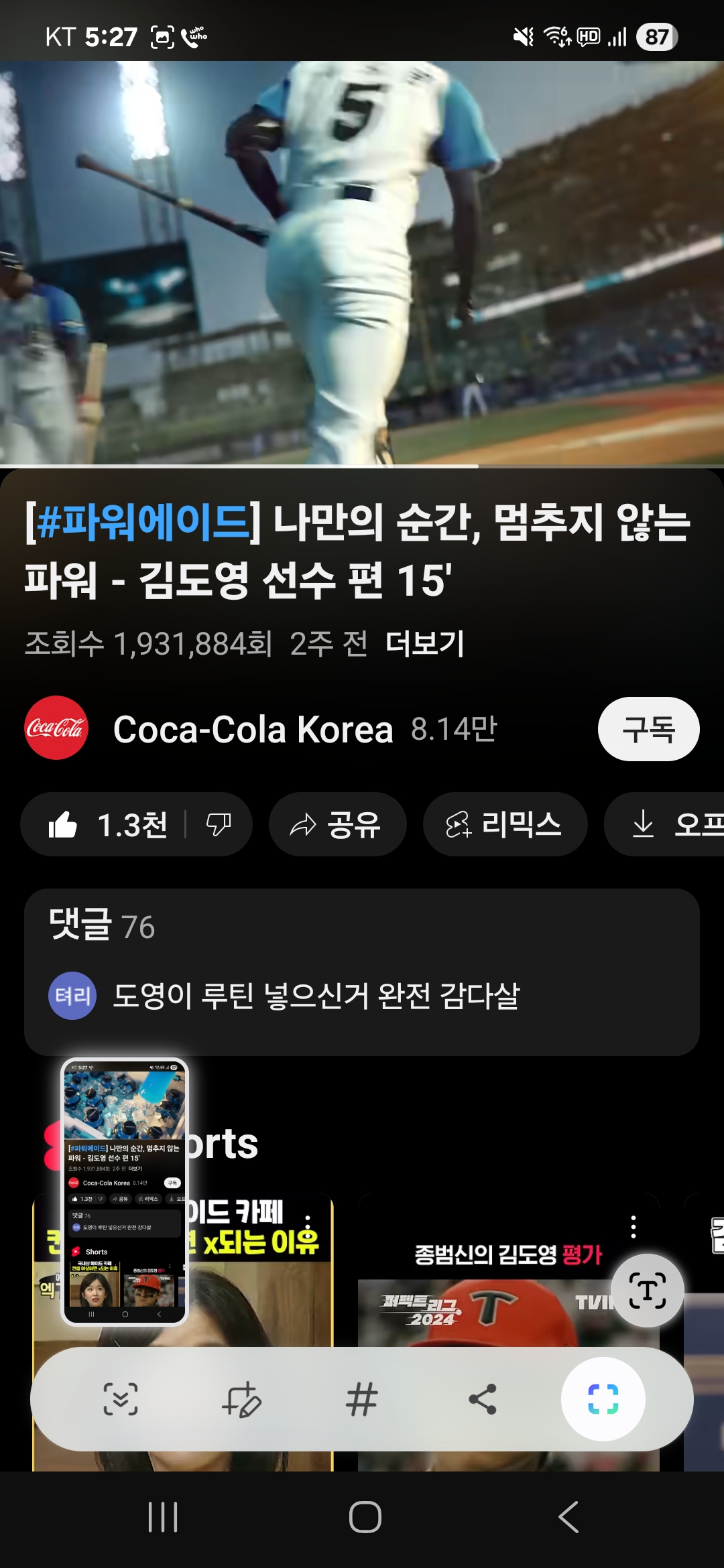This screenshot has width=724, height=1568.
Task: Expand the description with 더보기
Action: (x=424, y=644)
